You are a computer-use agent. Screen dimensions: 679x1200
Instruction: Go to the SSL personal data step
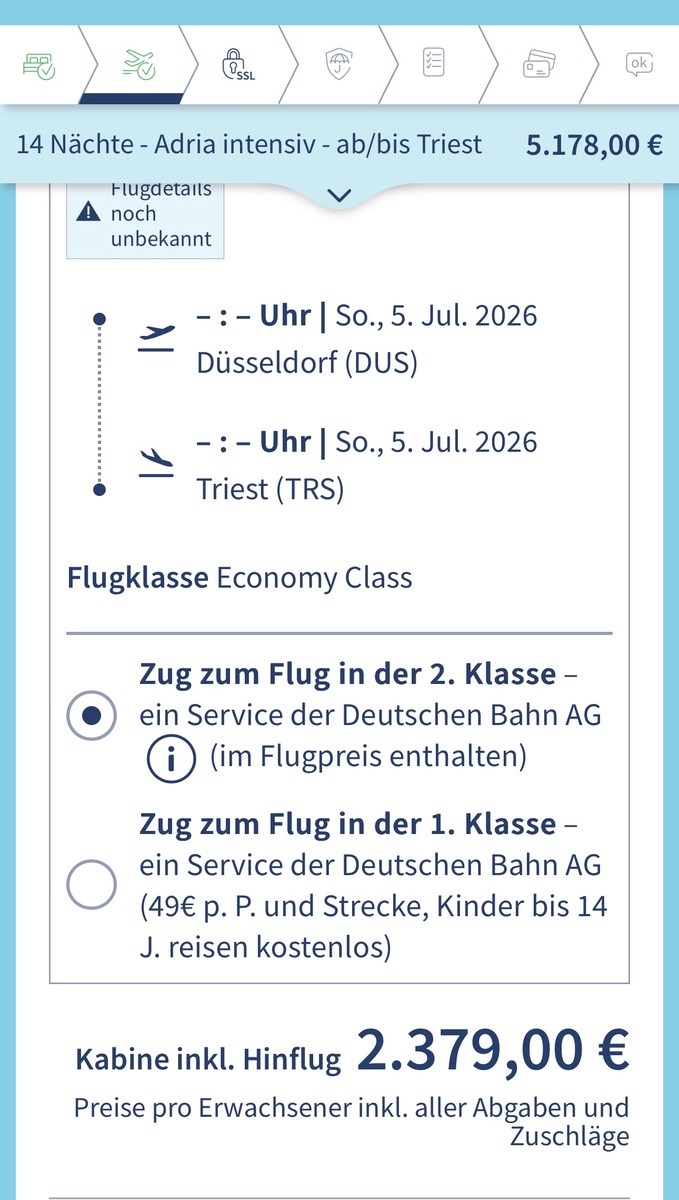click(238, 65)
